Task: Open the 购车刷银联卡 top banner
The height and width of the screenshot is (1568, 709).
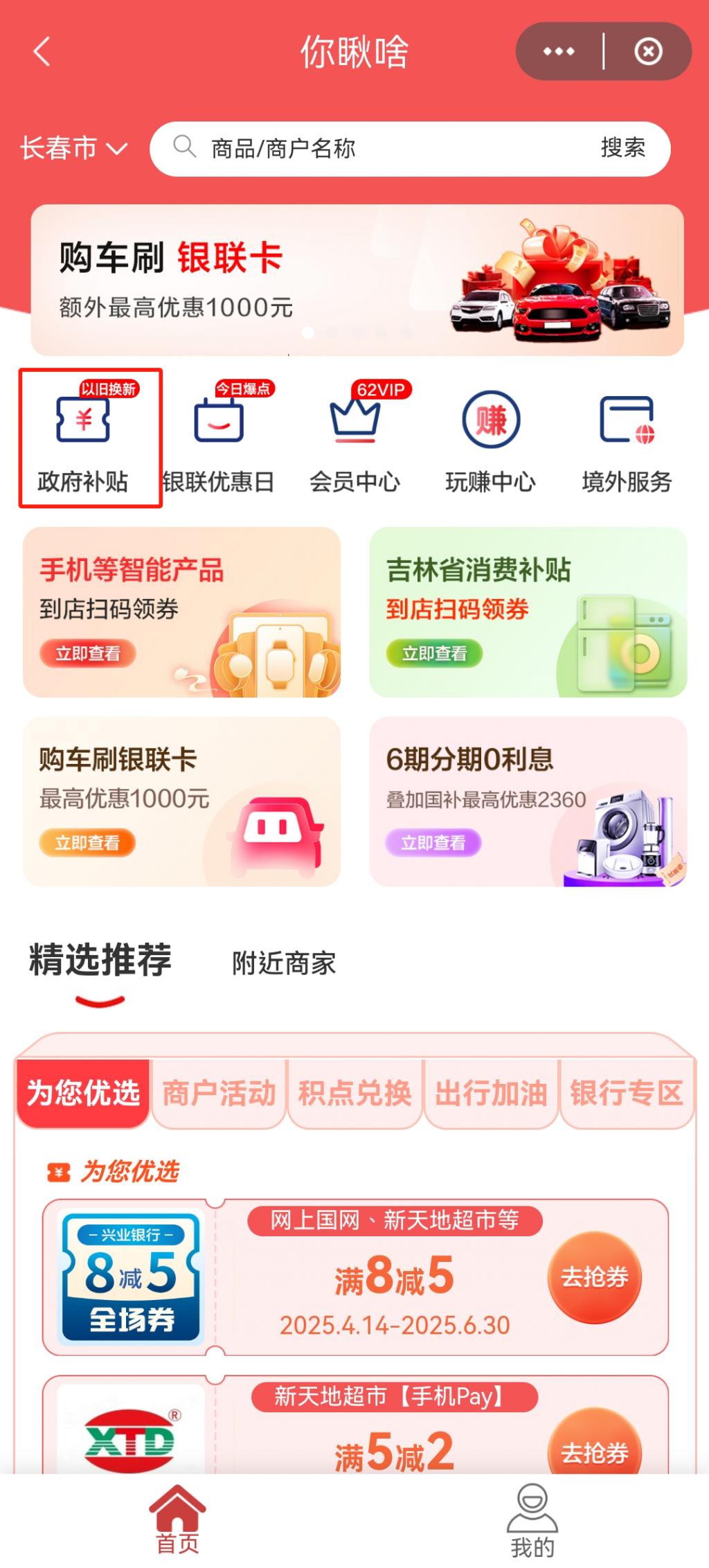Action: coord(357,280)
